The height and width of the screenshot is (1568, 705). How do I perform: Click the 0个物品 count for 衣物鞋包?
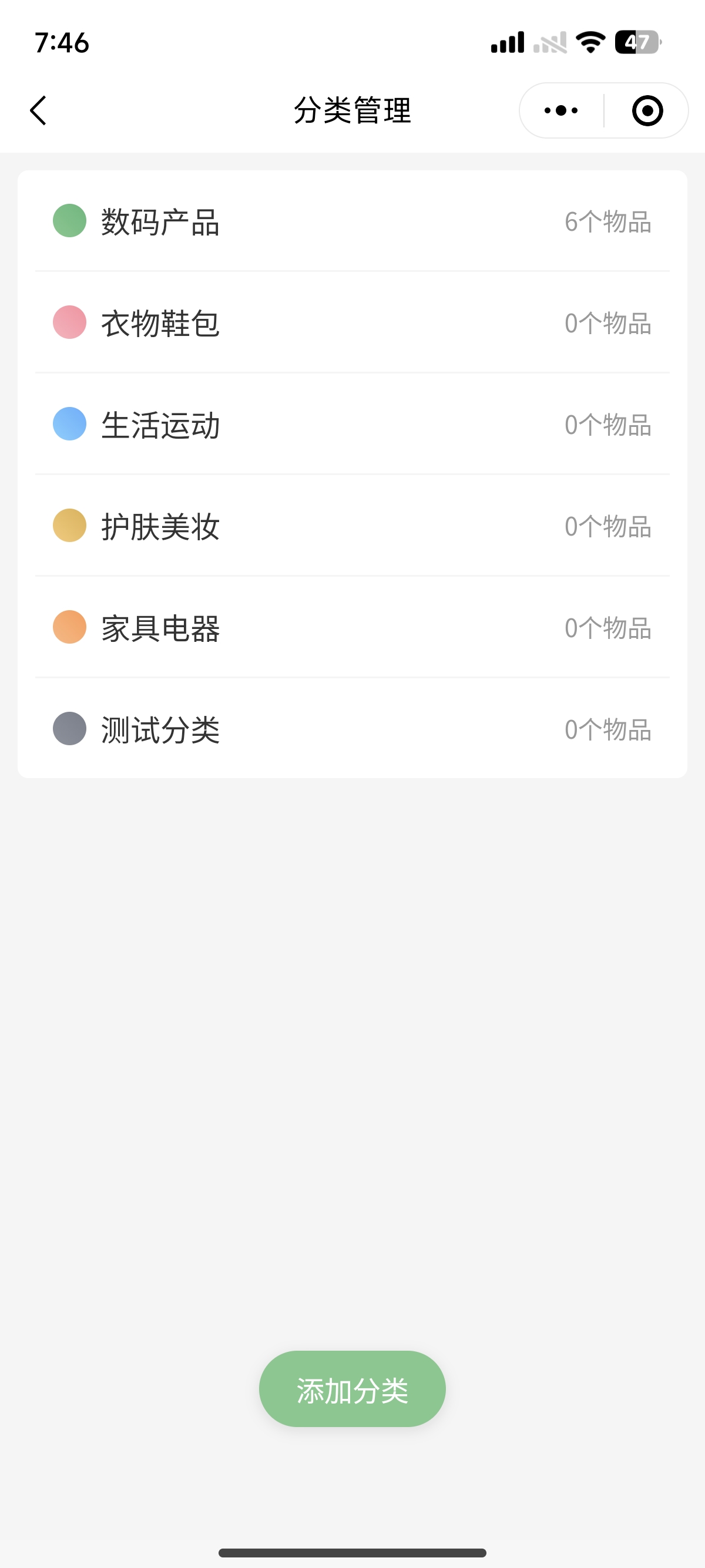[x=609, y=324]
